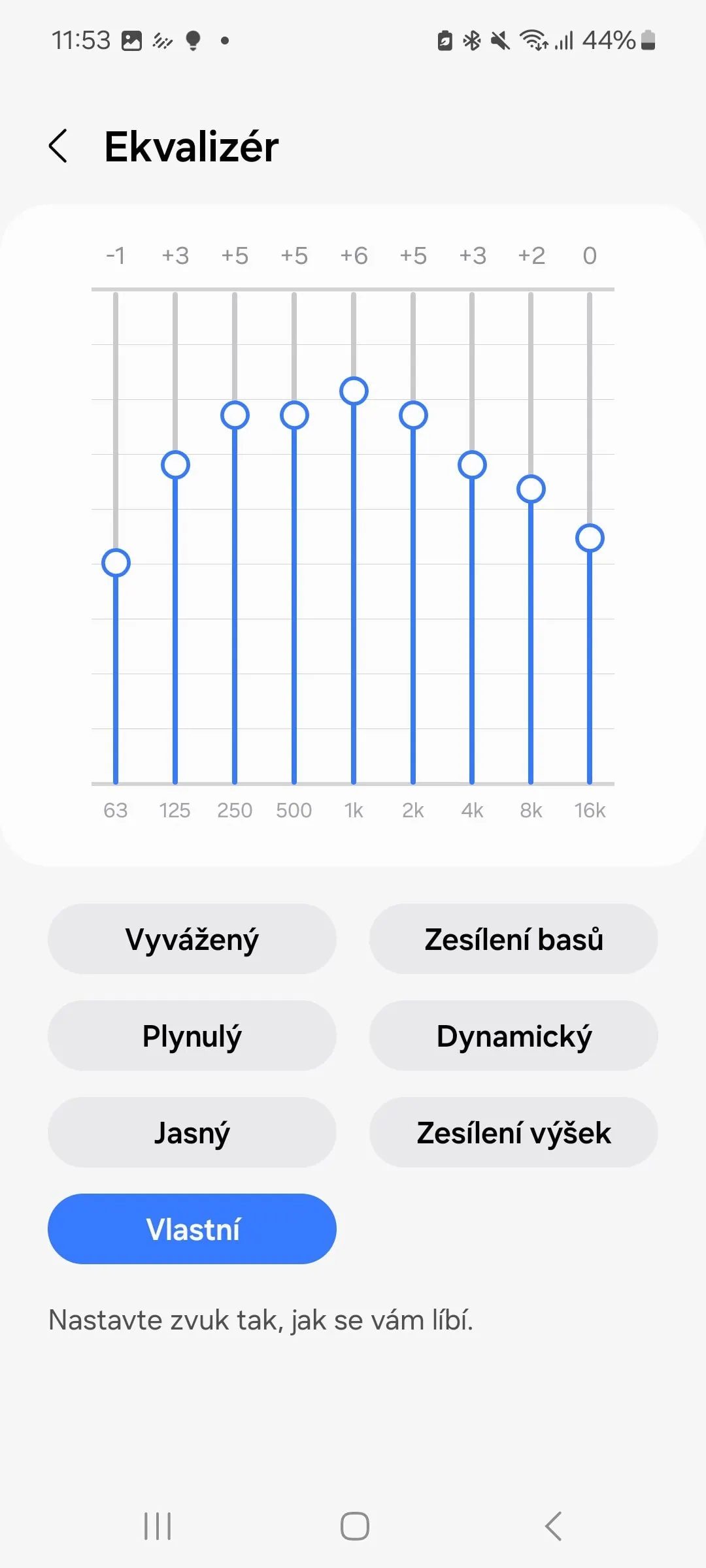706x1568 pixels.
Task: Tap the 500 Hz band slider handle
Action: tap(294, 415)
